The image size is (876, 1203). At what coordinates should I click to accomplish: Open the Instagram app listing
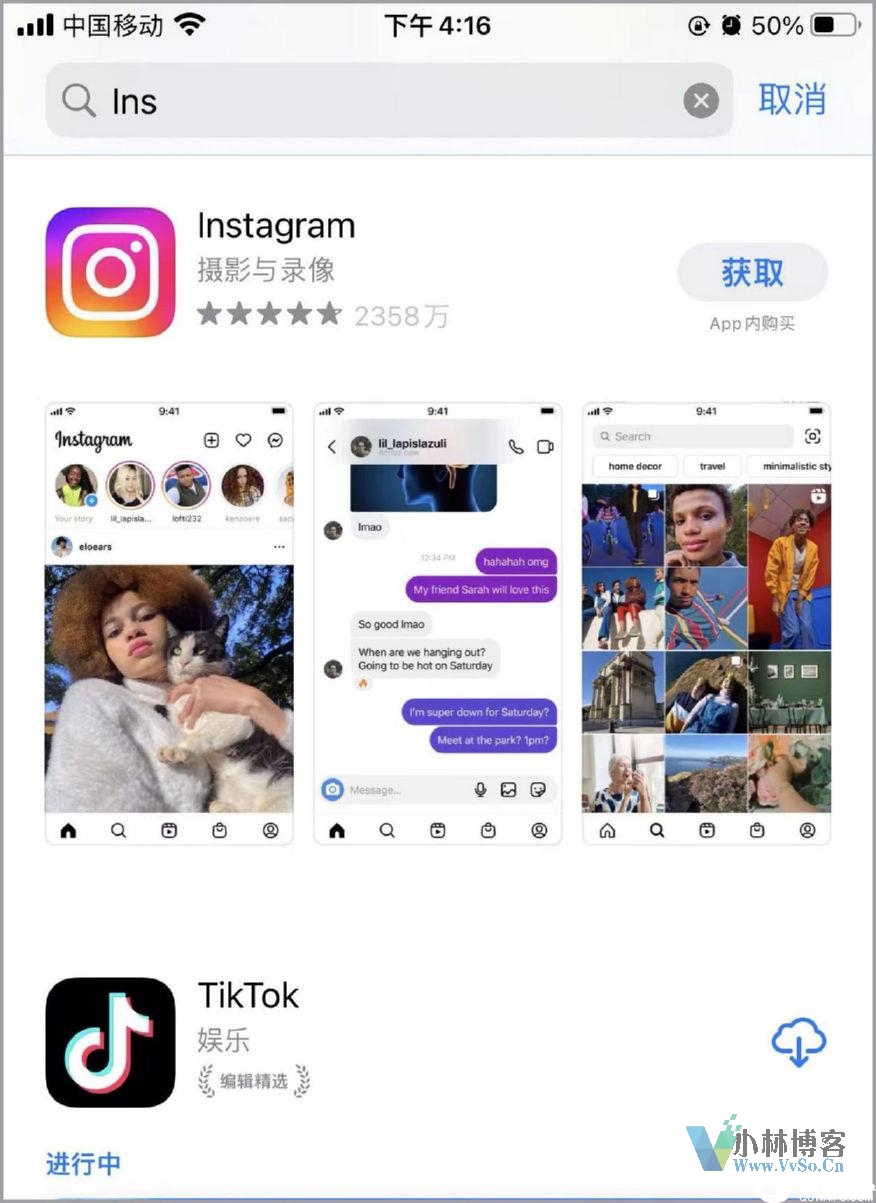[x=276, y=226]
